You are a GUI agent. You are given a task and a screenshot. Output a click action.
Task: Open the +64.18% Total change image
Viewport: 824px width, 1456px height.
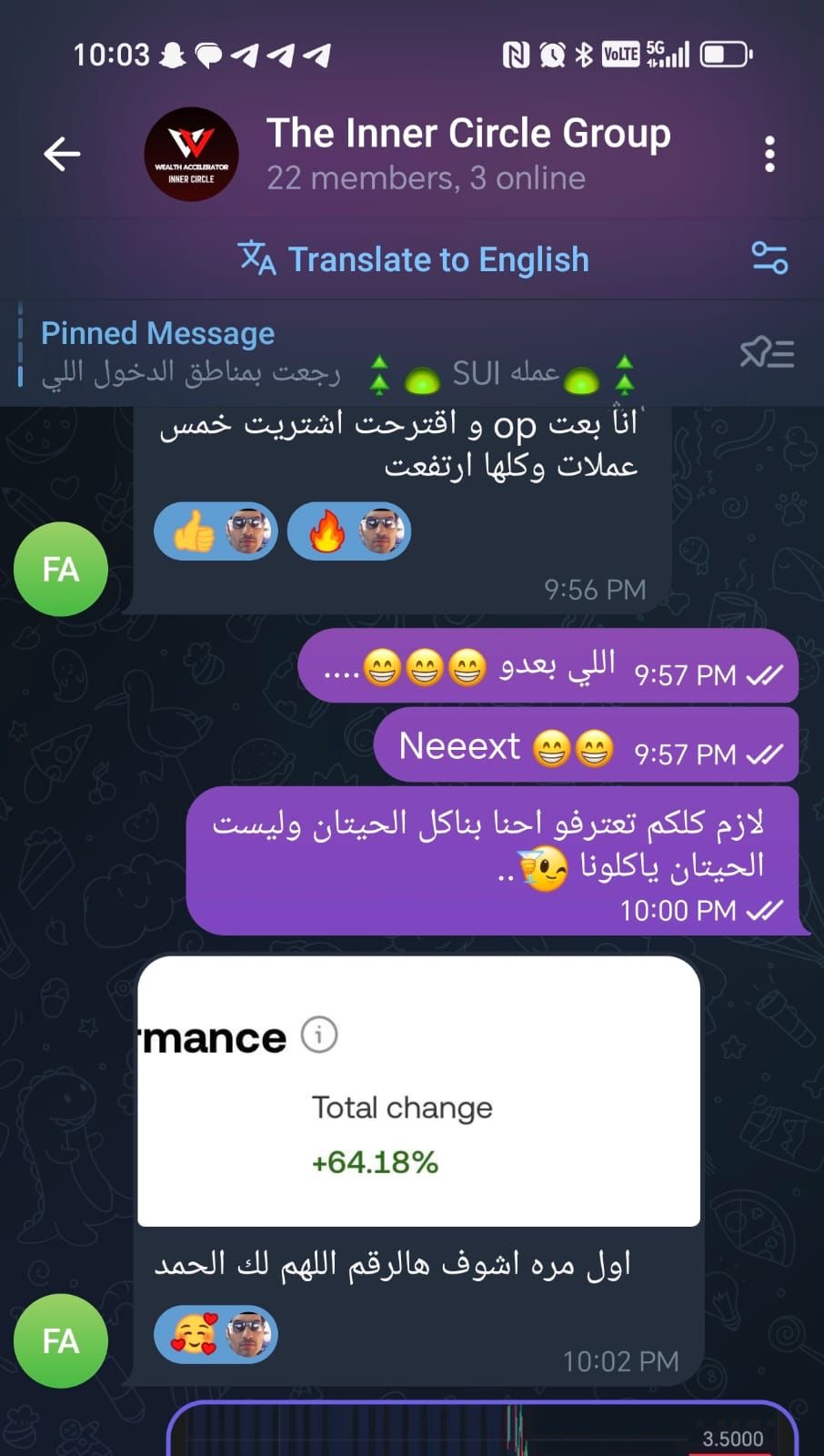coord(418,1090)
